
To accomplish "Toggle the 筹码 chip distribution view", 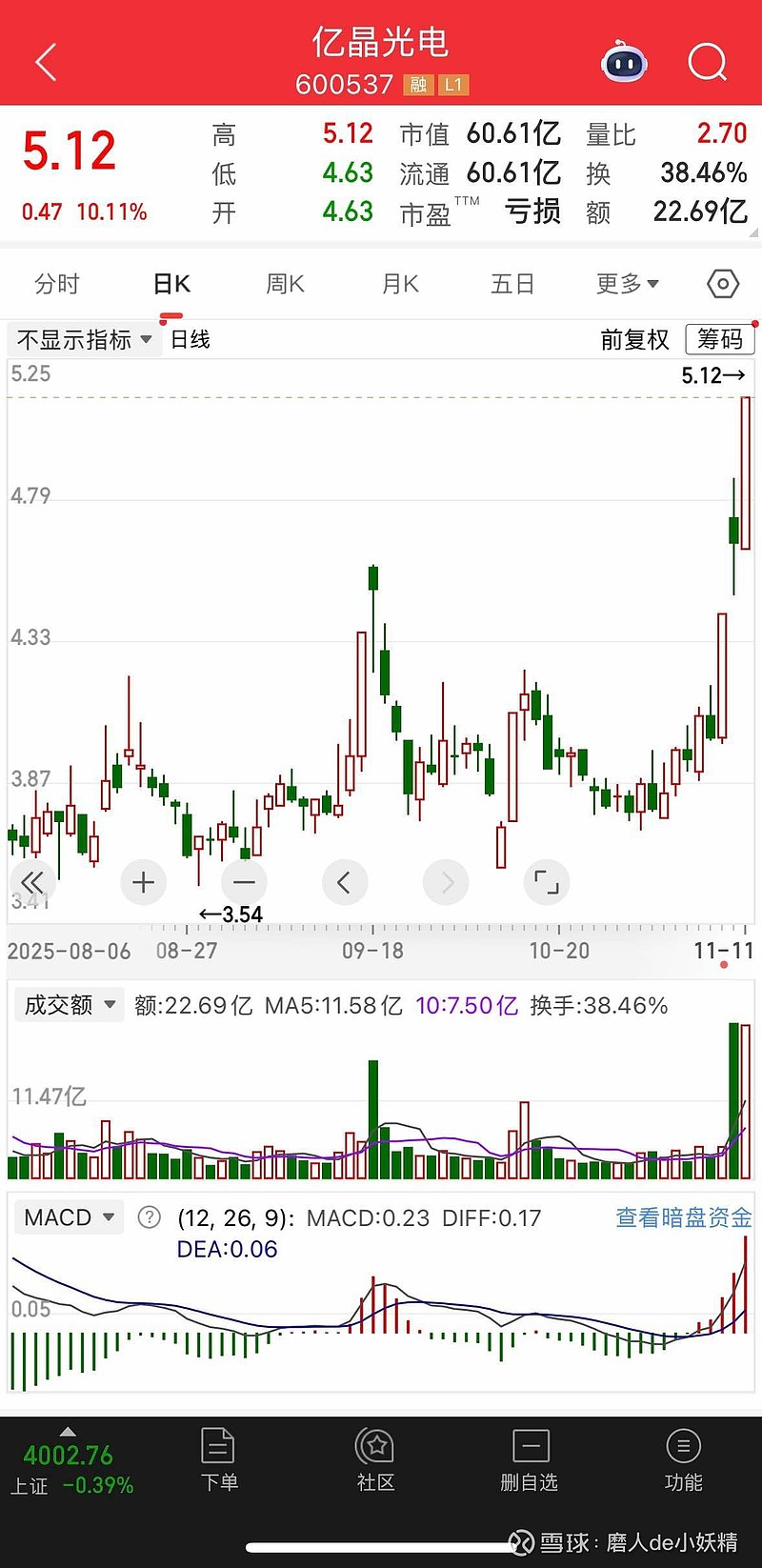I will [x=720, y=340].
